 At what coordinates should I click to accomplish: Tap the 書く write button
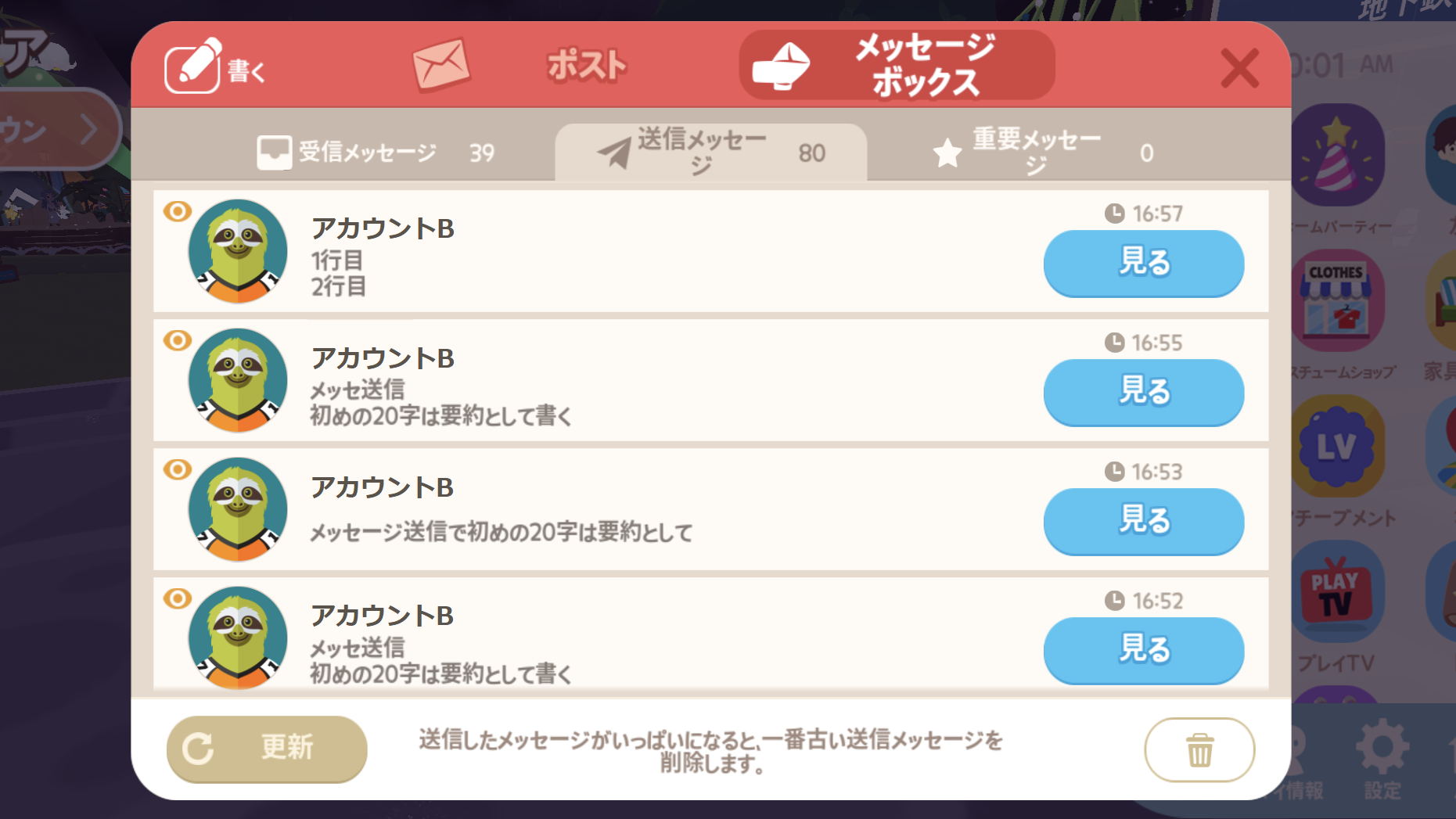[216, 68]
